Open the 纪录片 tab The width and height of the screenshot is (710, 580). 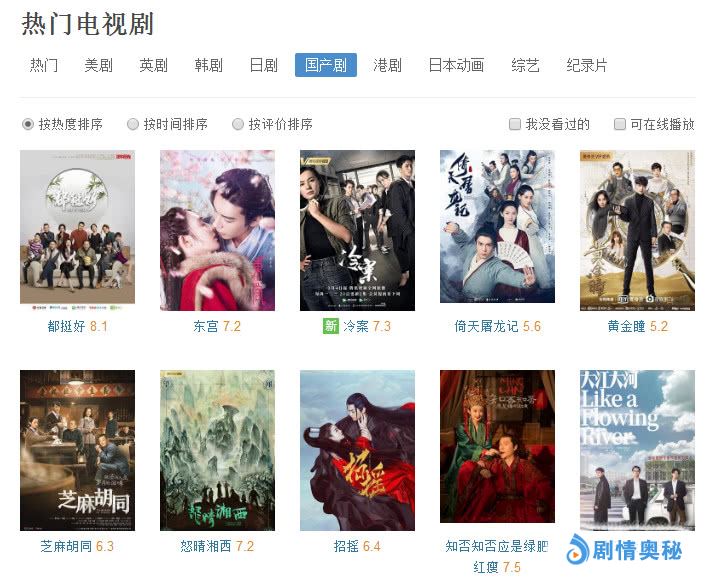point(587,65)
